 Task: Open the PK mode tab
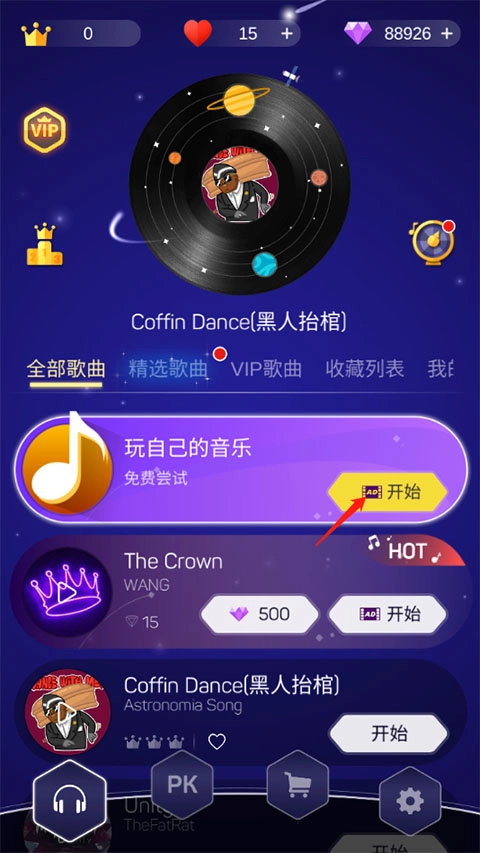(182, 785)
